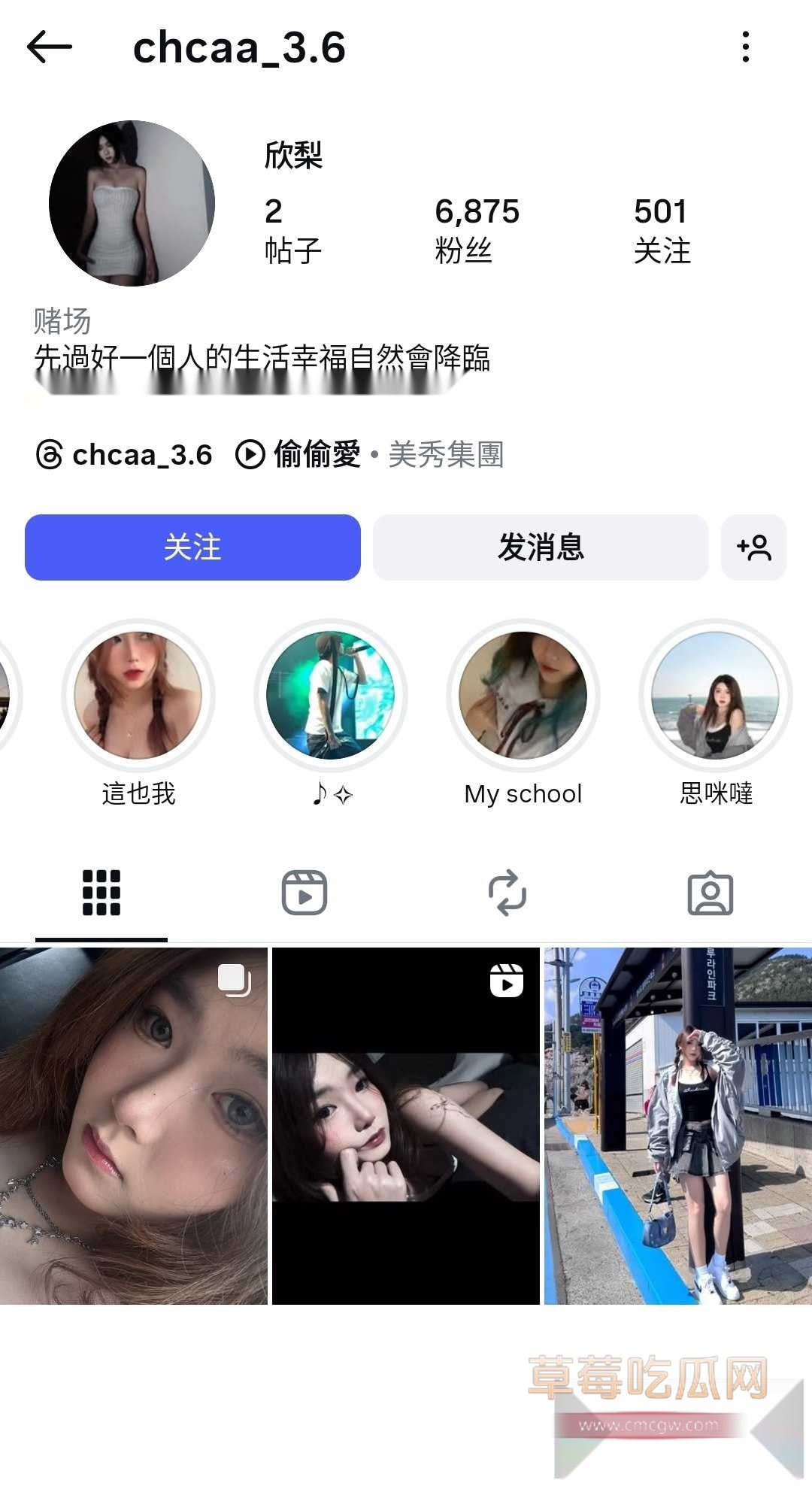812x1486 pixels.
Task: Open the 這也我 story highlight
Action: tap(138, 696)
